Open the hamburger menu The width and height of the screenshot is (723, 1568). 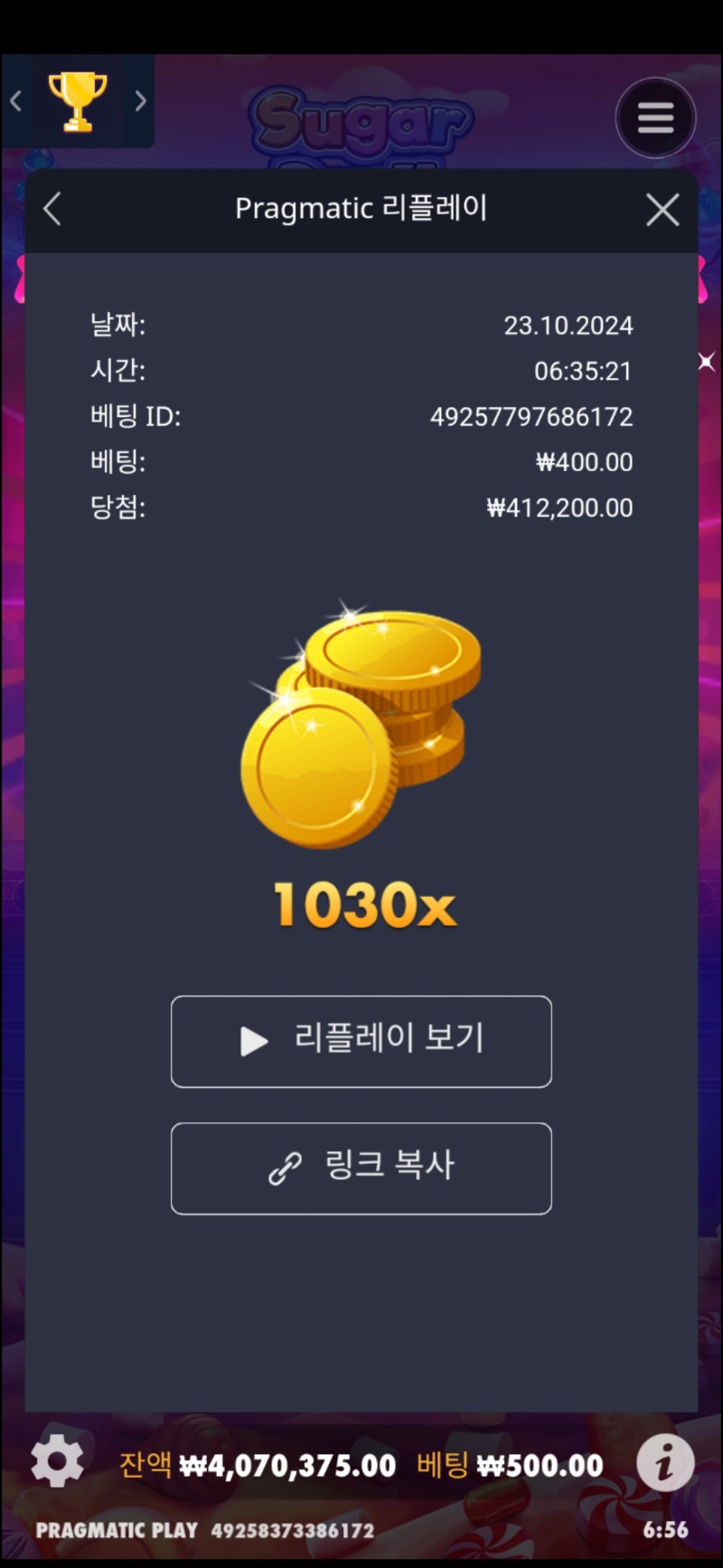[655, 118]
